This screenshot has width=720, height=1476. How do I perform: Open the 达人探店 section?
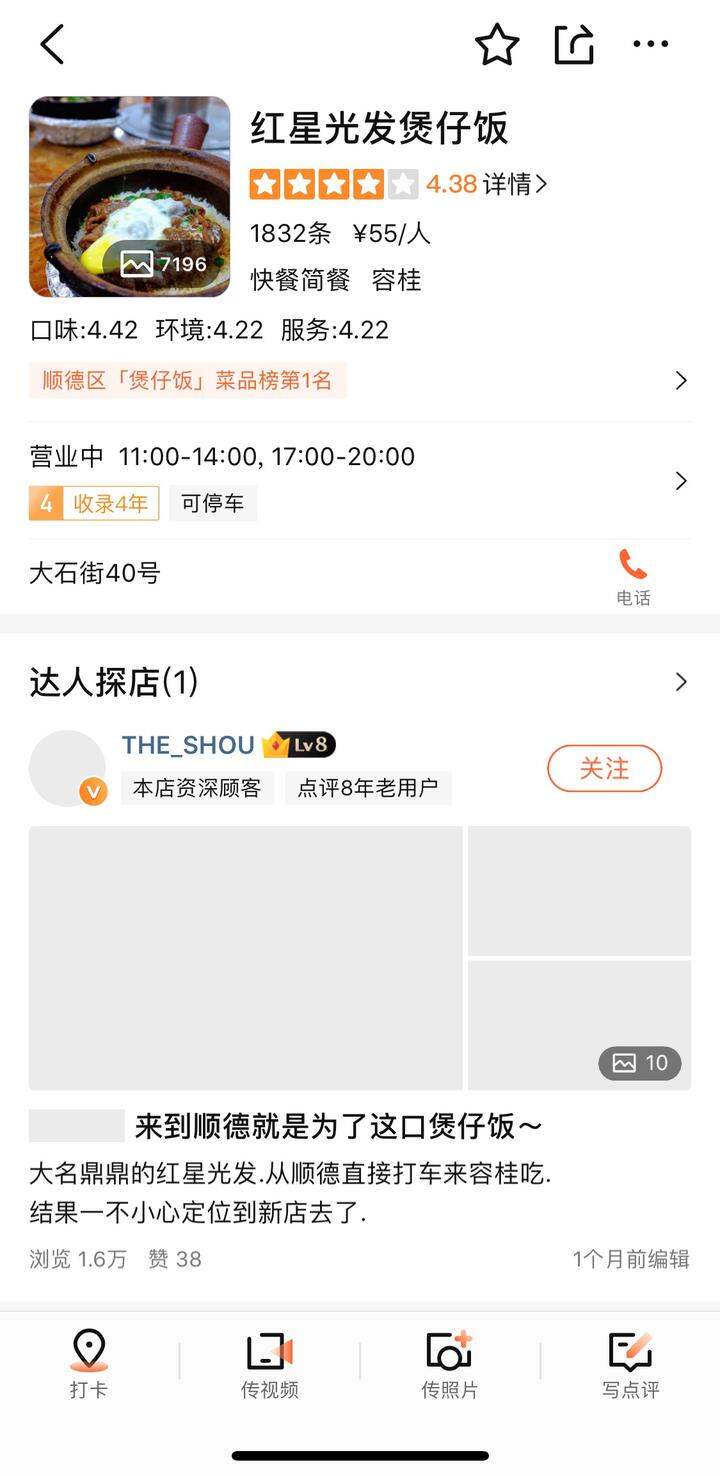(x=360, y=683)
